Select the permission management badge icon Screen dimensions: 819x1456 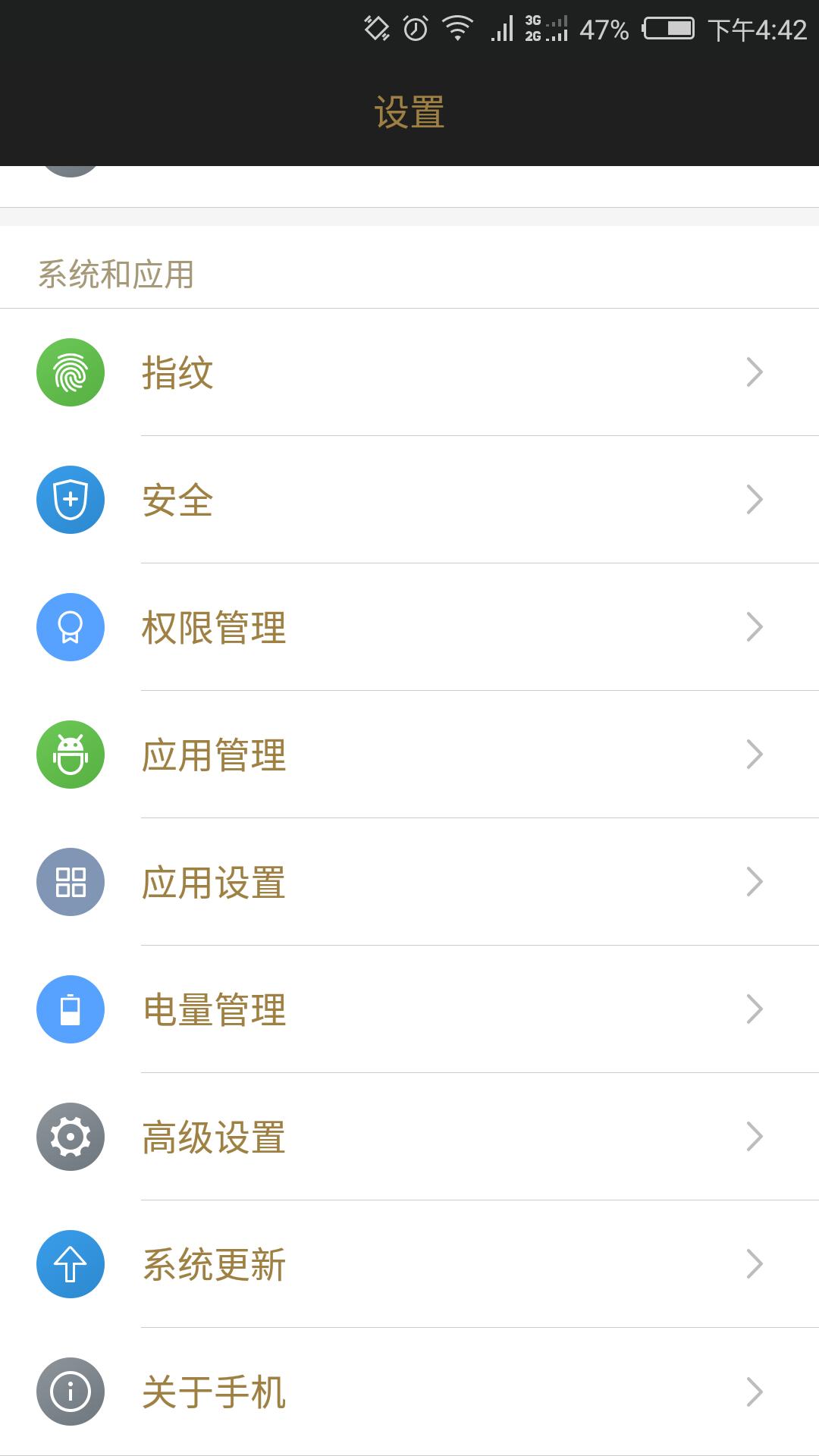(x=69, y=627)
